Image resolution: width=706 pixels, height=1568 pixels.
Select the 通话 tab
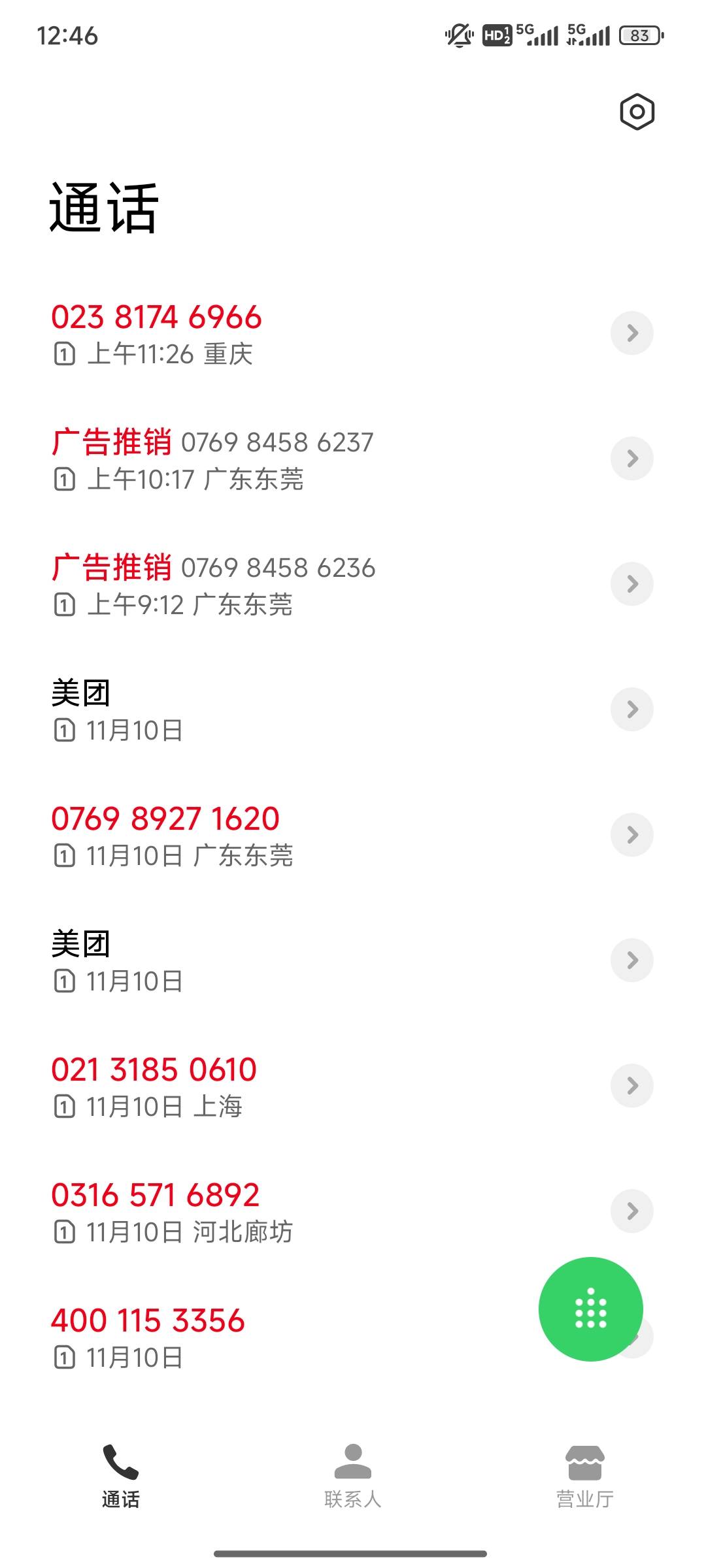[121, 1476]
